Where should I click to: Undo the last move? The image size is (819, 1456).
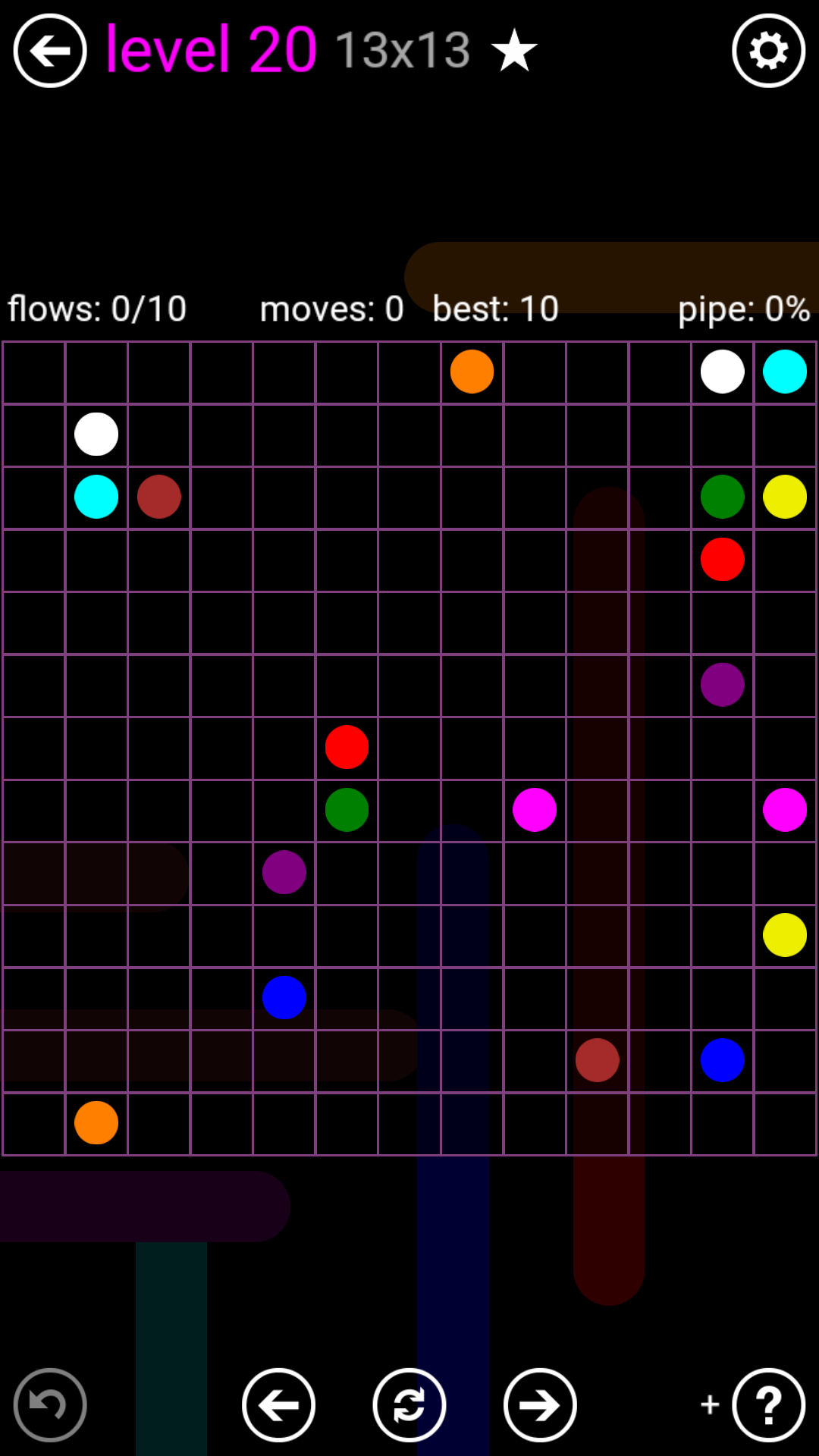click(50, 1404)
